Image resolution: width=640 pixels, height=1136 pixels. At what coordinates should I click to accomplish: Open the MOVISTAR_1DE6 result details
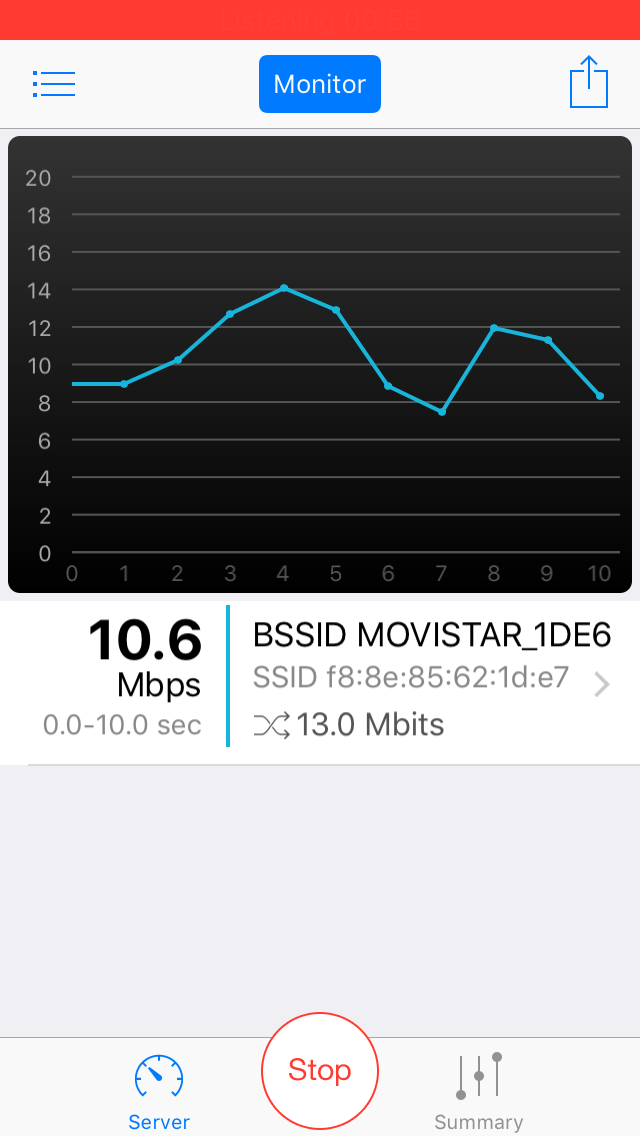click(x=320, y=682)
